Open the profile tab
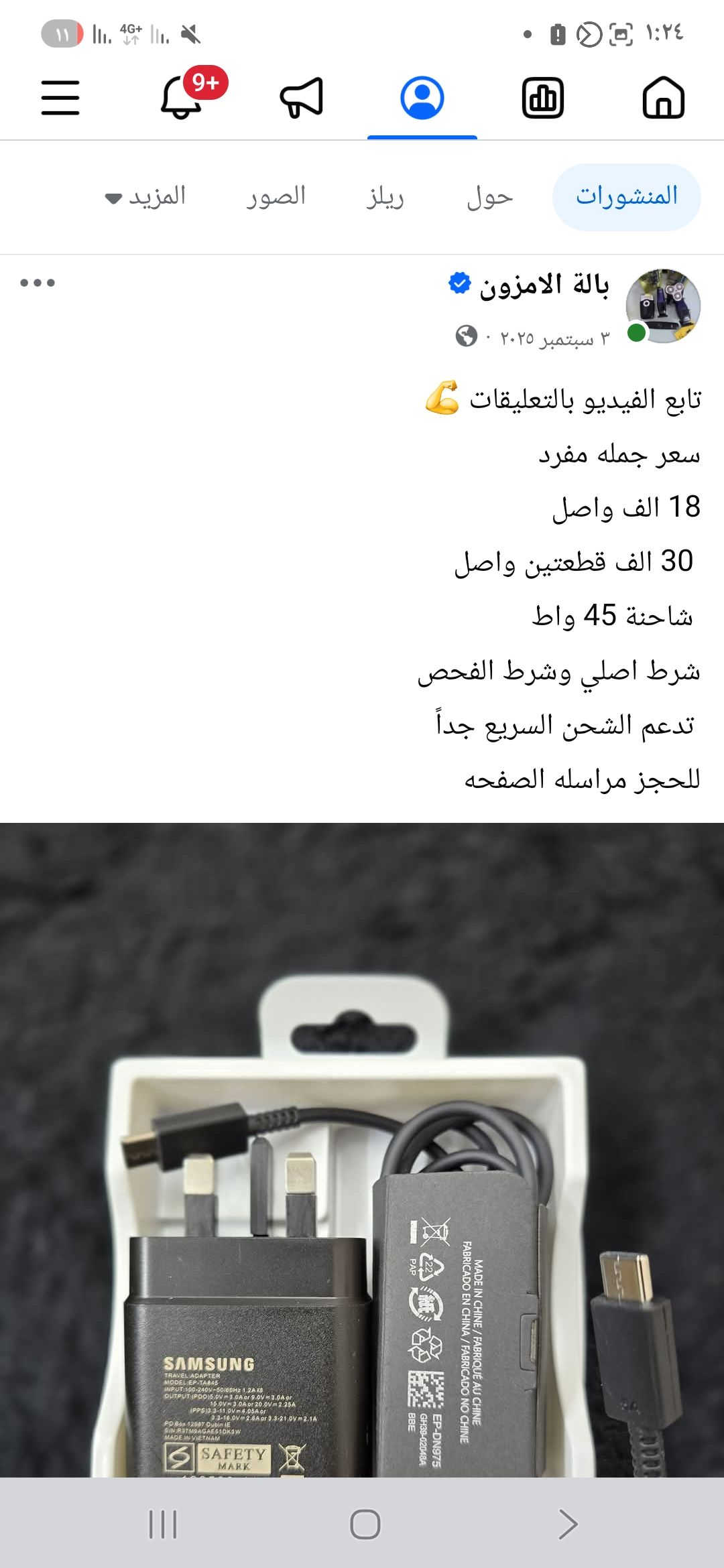The width and height of the screenshot is (724, 1568). tap(422, 98)
